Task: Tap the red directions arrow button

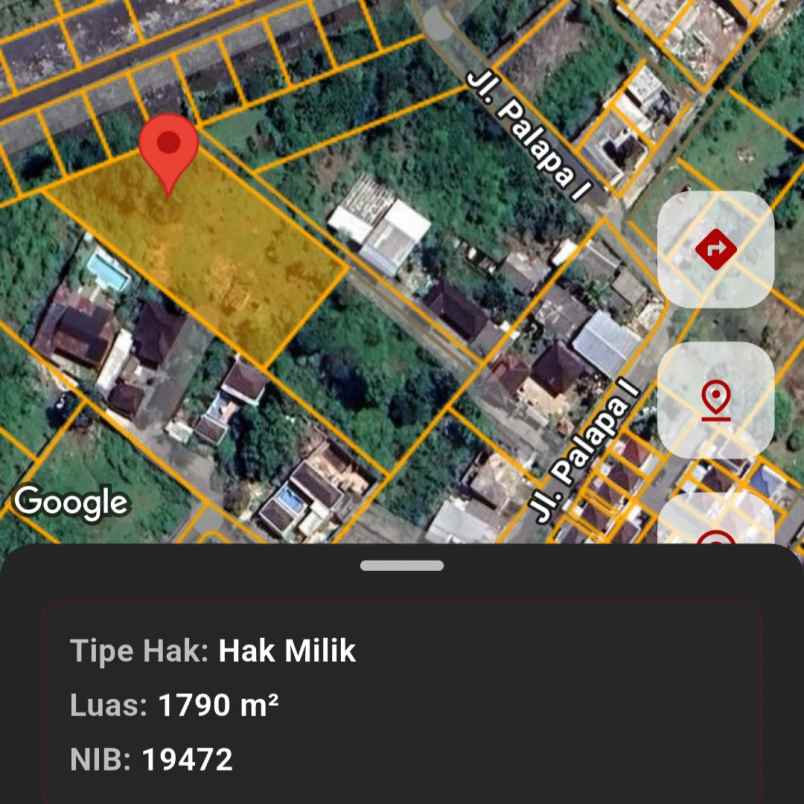Action: point(715,249)
